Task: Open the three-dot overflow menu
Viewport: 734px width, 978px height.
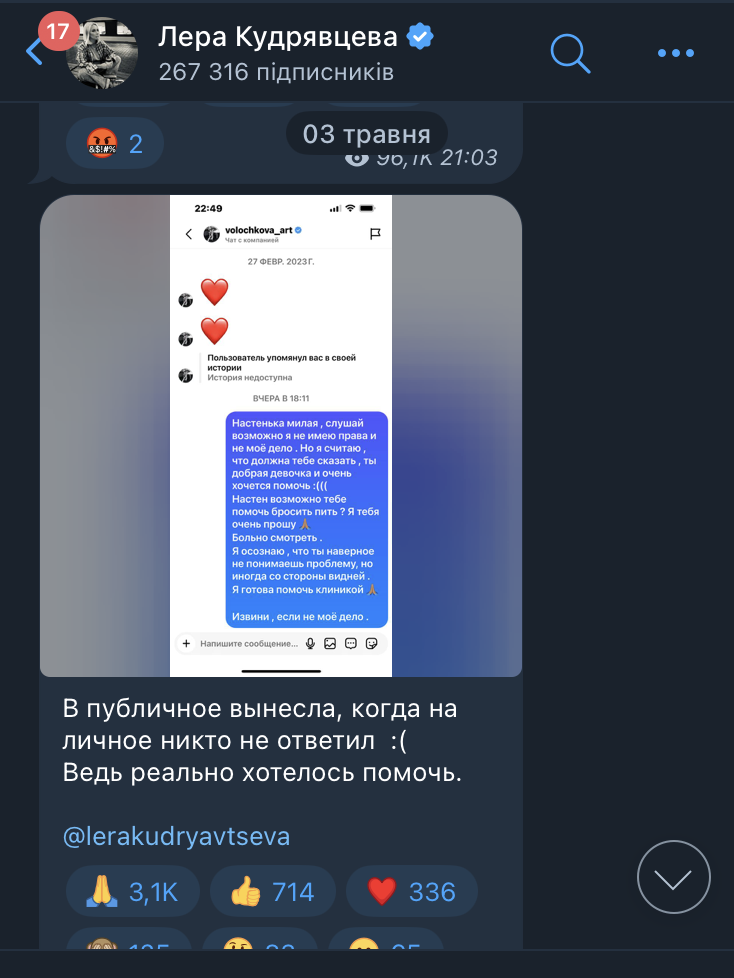Action: pos(676,53)
